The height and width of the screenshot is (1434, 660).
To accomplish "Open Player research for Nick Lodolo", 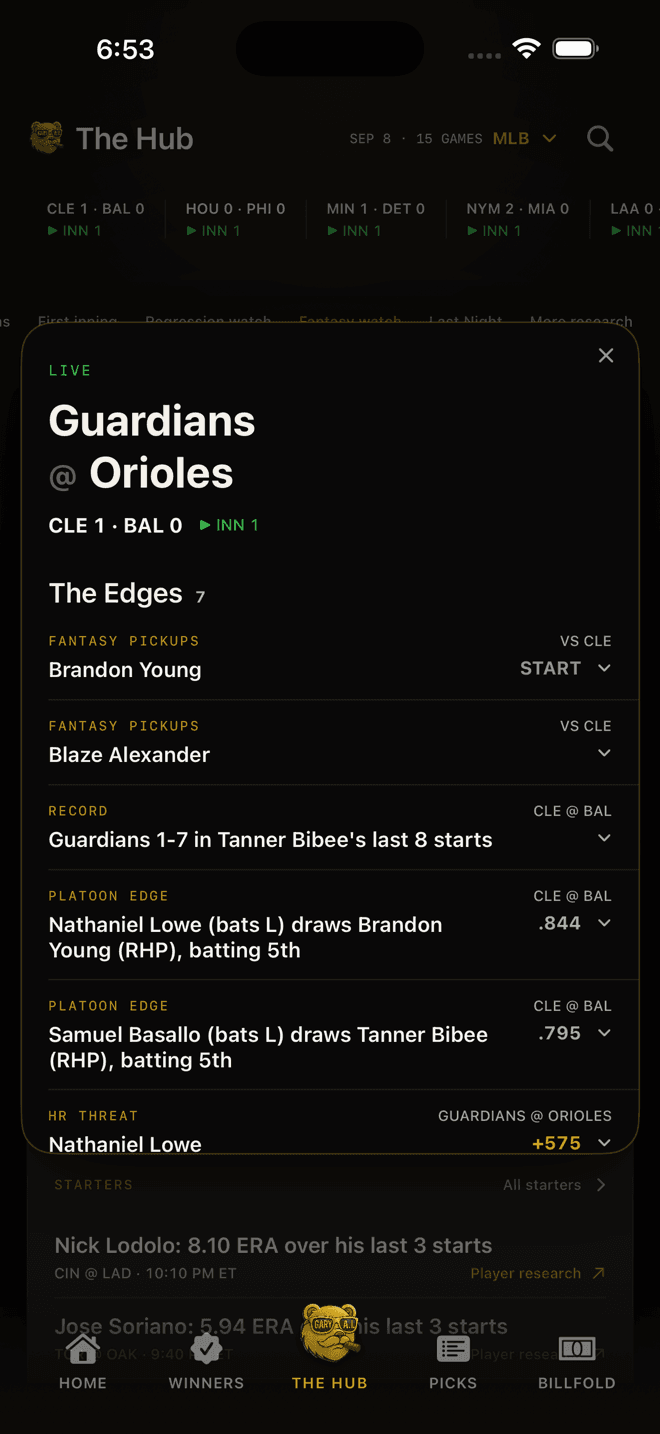I will [x=538, y=1273].
